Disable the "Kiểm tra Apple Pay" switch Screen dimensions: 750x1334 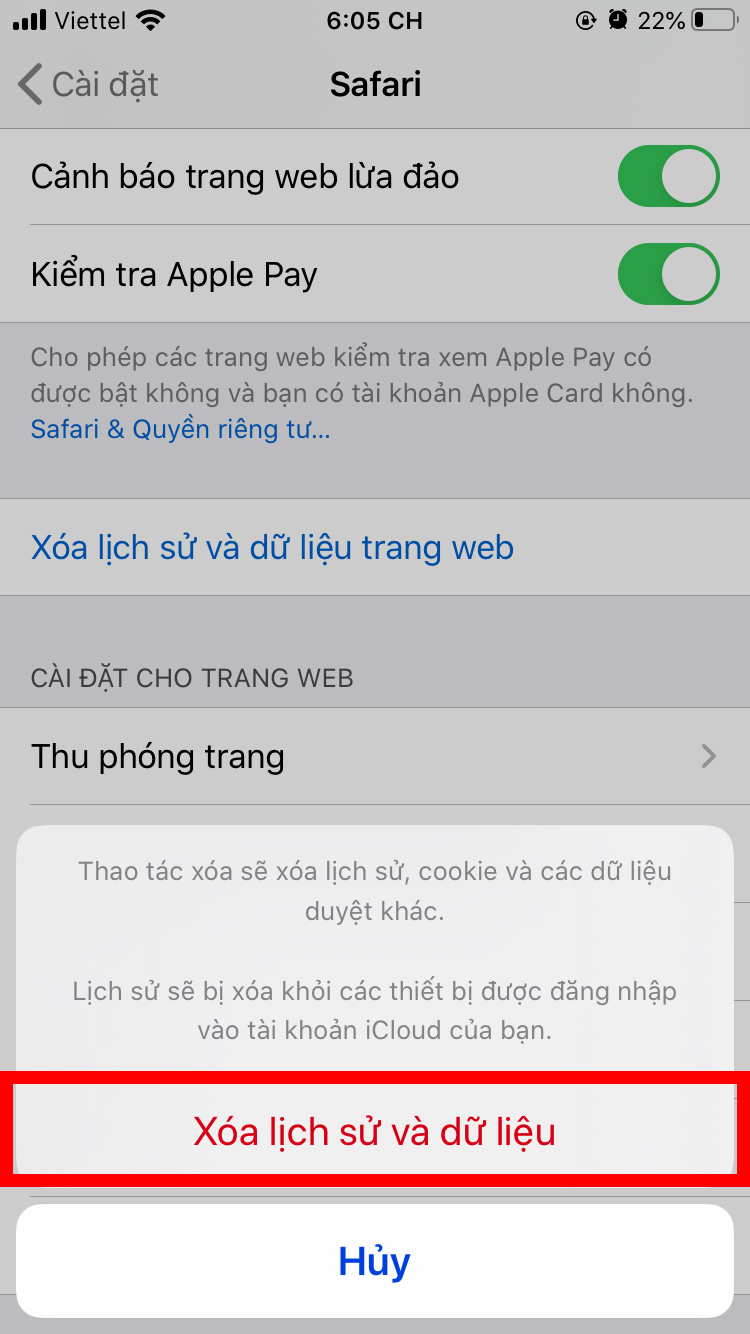coord(669,273)
